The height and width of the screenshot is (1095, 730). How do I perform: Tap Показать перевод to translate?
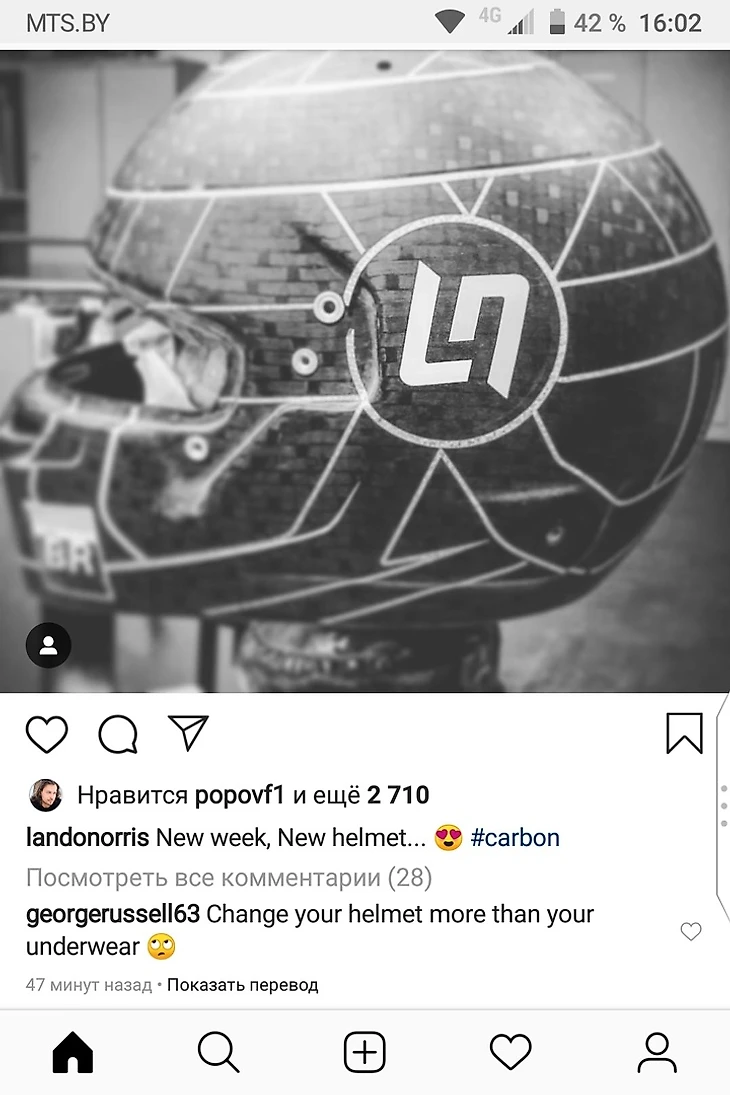pos(242,985)
